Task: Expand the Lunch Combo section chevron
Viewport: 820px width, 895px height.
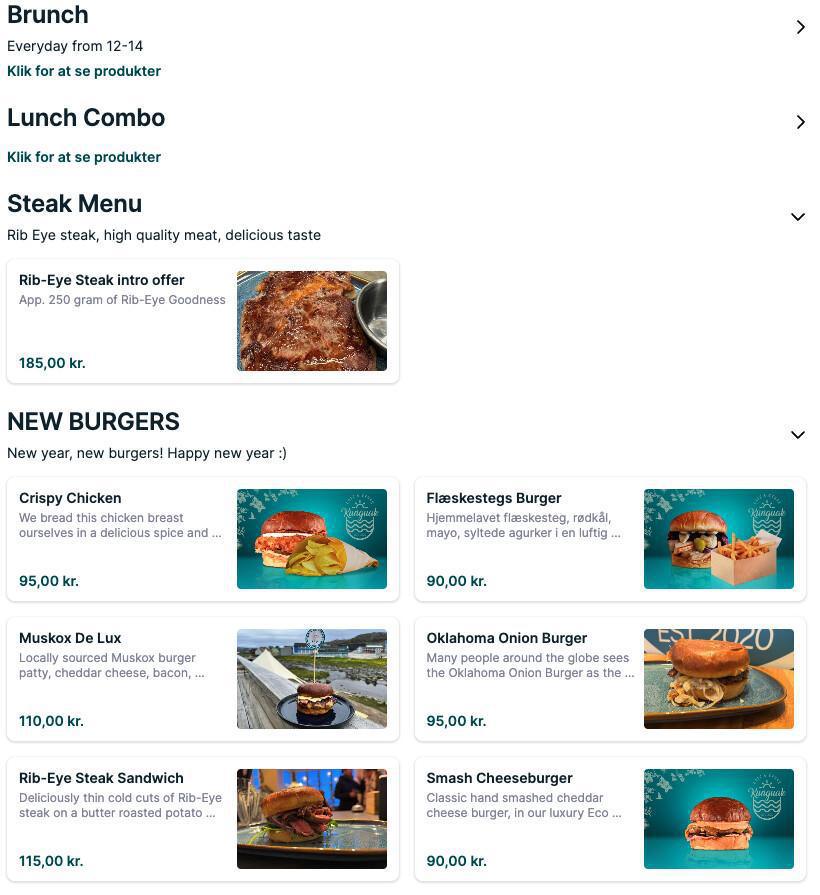Action: click(x=800, y=122)
